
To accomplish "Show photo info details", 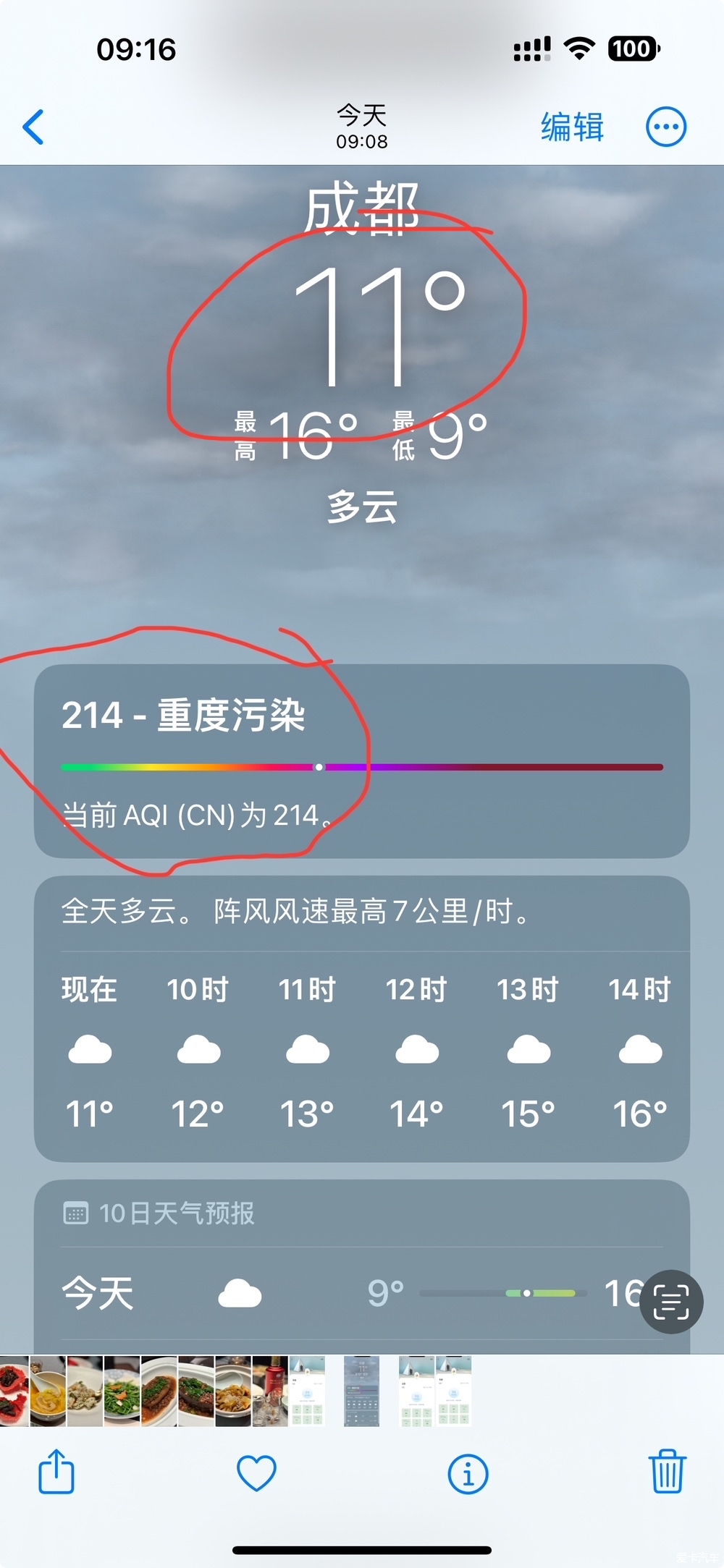I will [468, 1473].
